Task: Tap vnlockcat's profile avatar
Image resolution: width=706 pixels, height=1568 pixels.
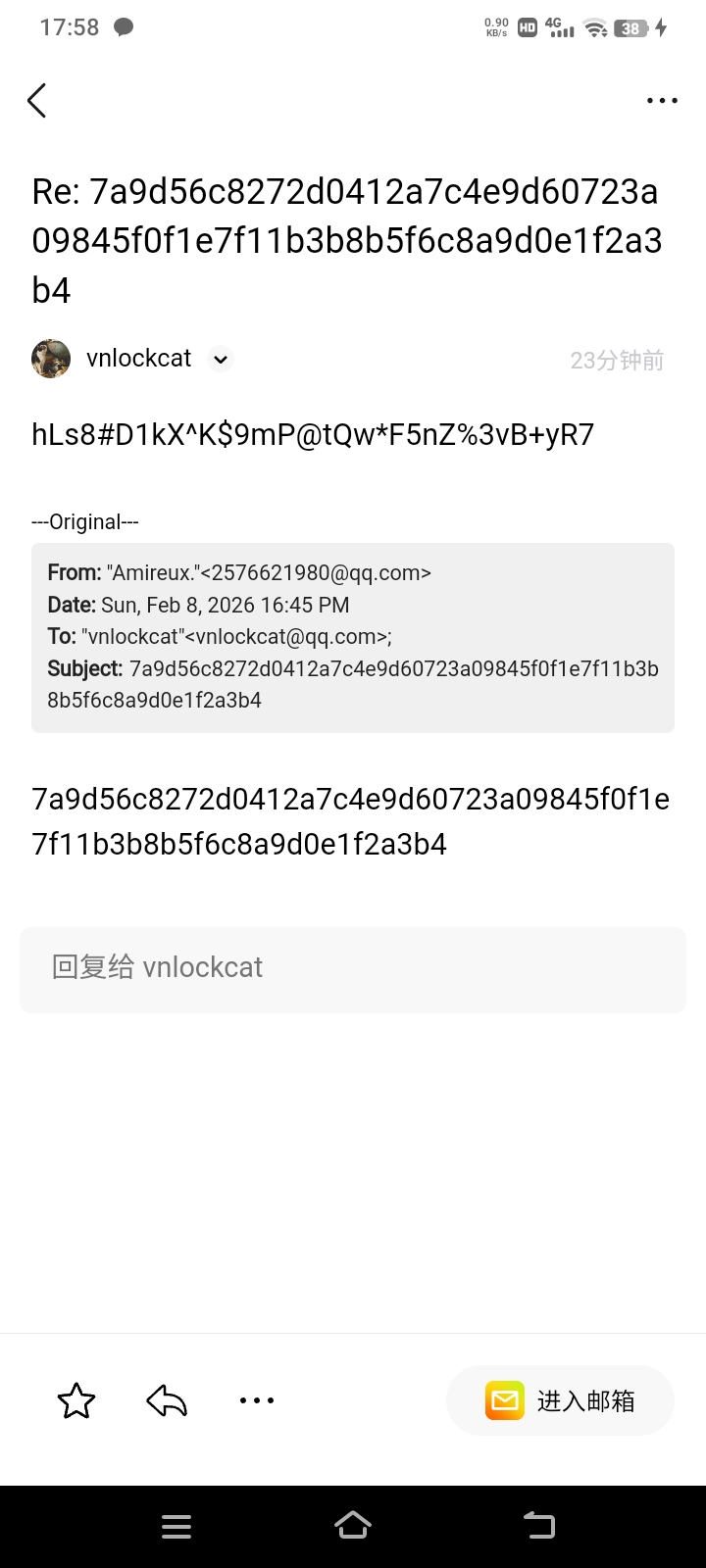Action: [51, 359]
